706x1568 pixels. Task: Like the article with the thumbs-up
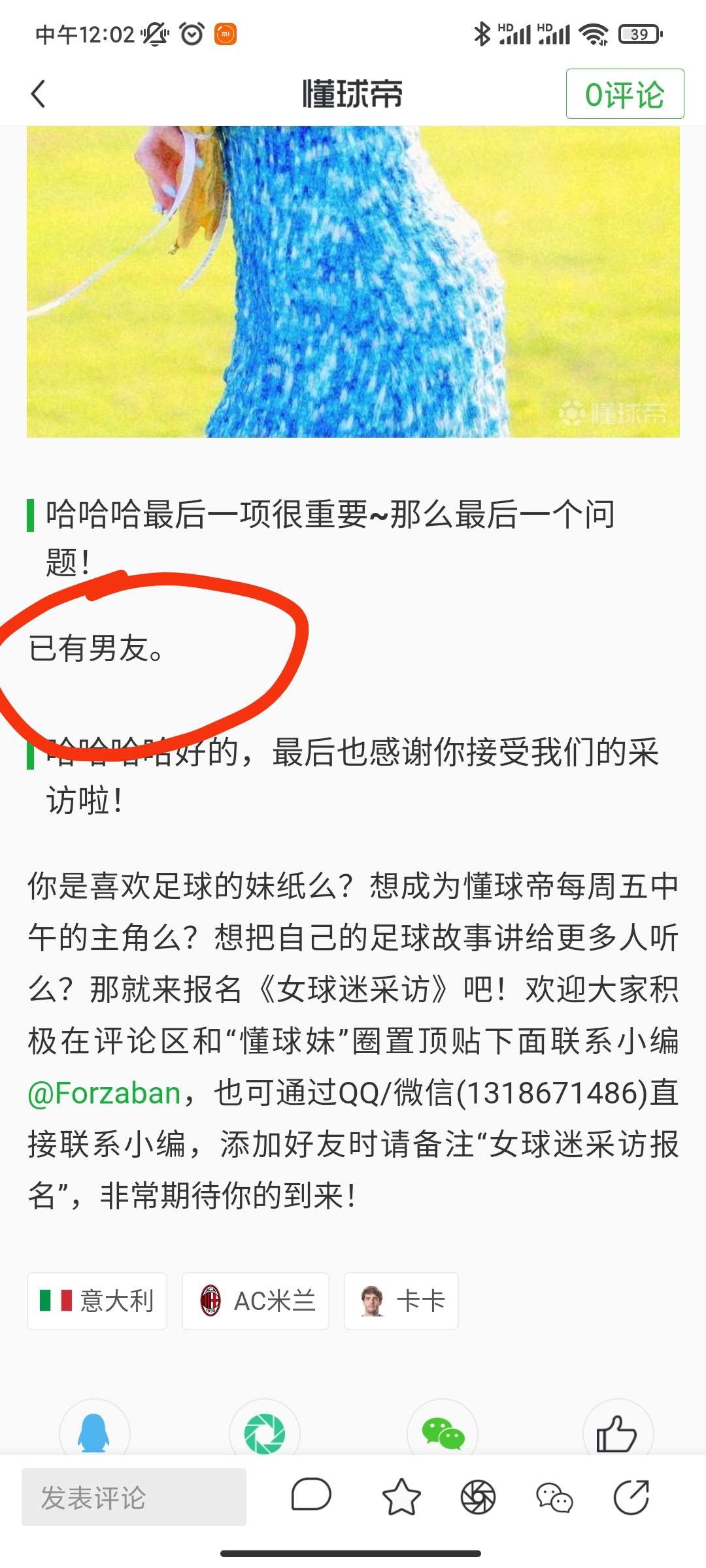point(617,1432)
